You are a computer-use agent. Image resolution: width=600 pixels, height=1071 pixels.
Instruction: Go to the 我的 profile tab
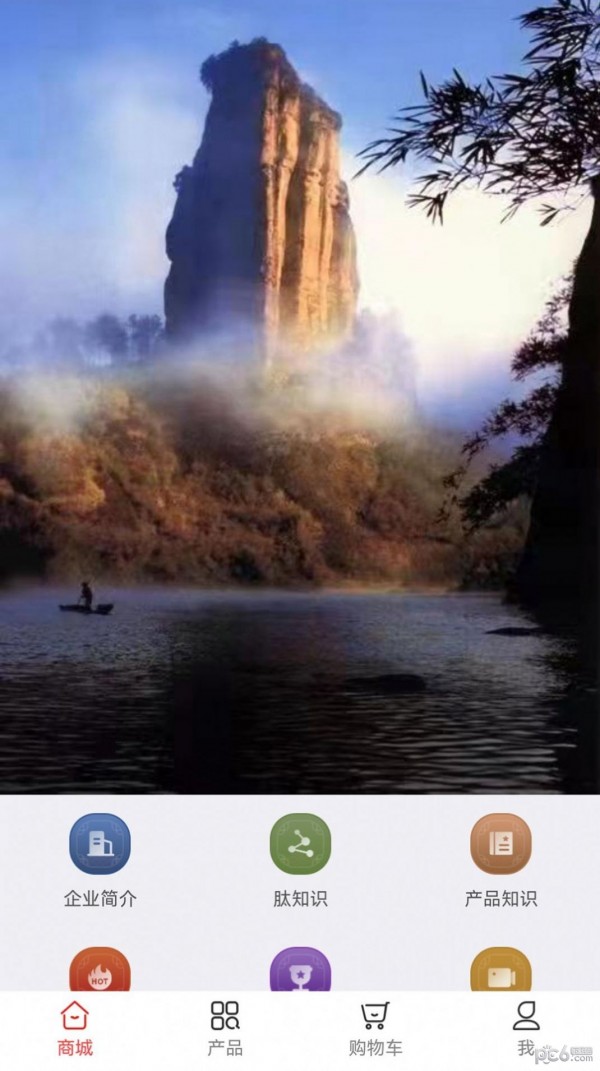[x=525, y=1030]
